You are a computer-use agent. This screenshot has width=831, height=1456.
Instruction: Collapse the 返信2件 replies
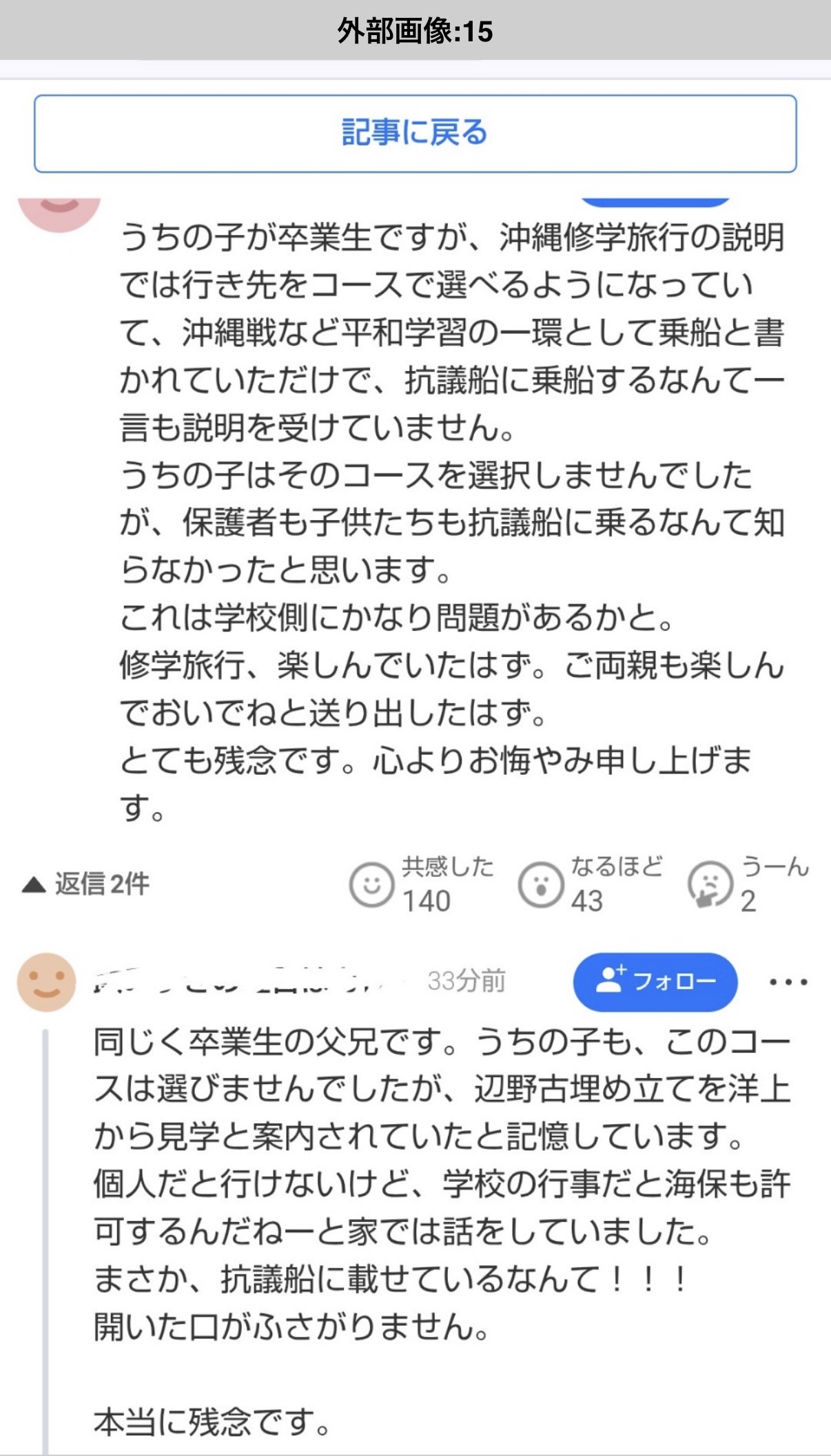86,884
